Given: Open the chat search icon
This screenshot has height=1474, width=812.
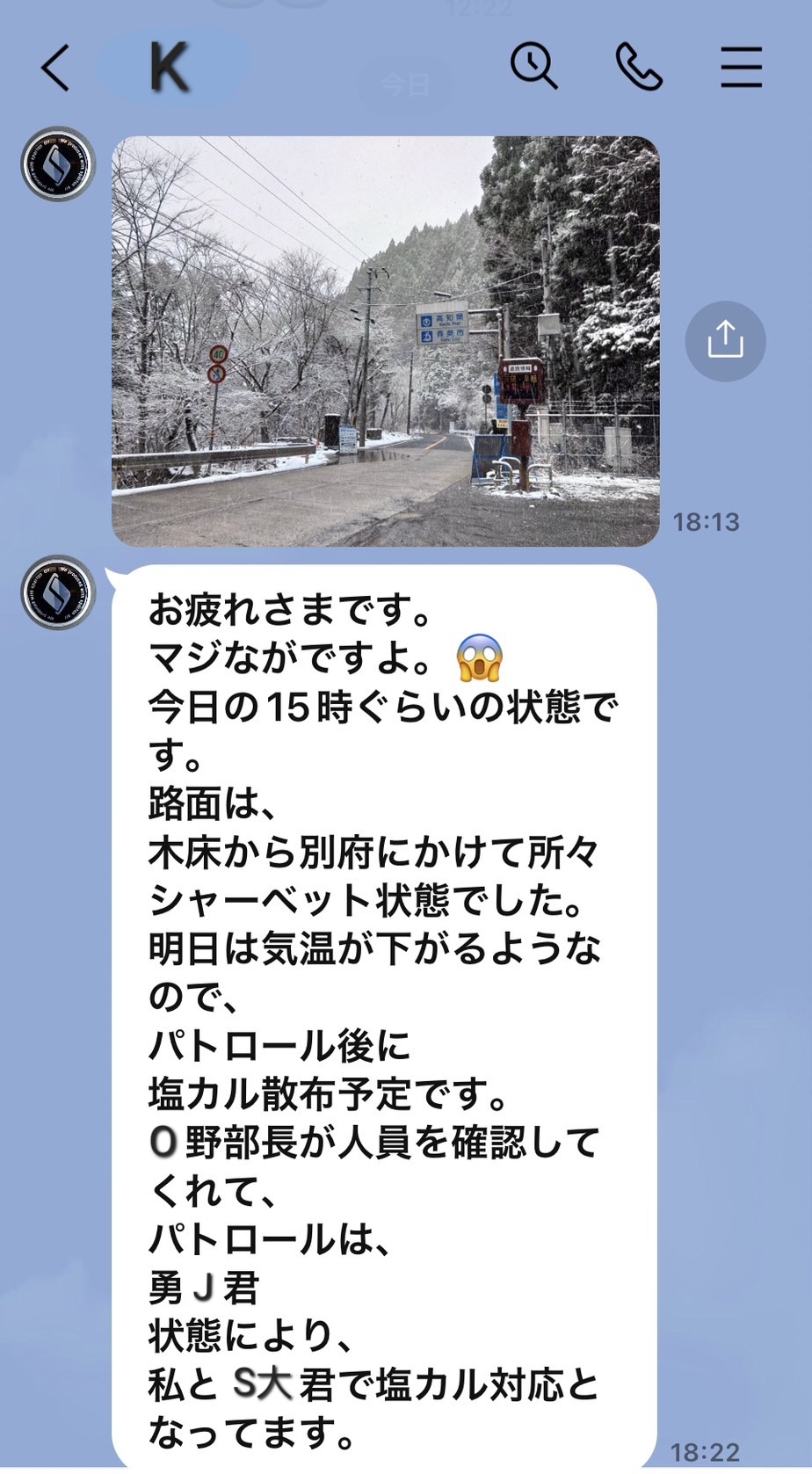Looking at the screenshot, I should [534, 67].
